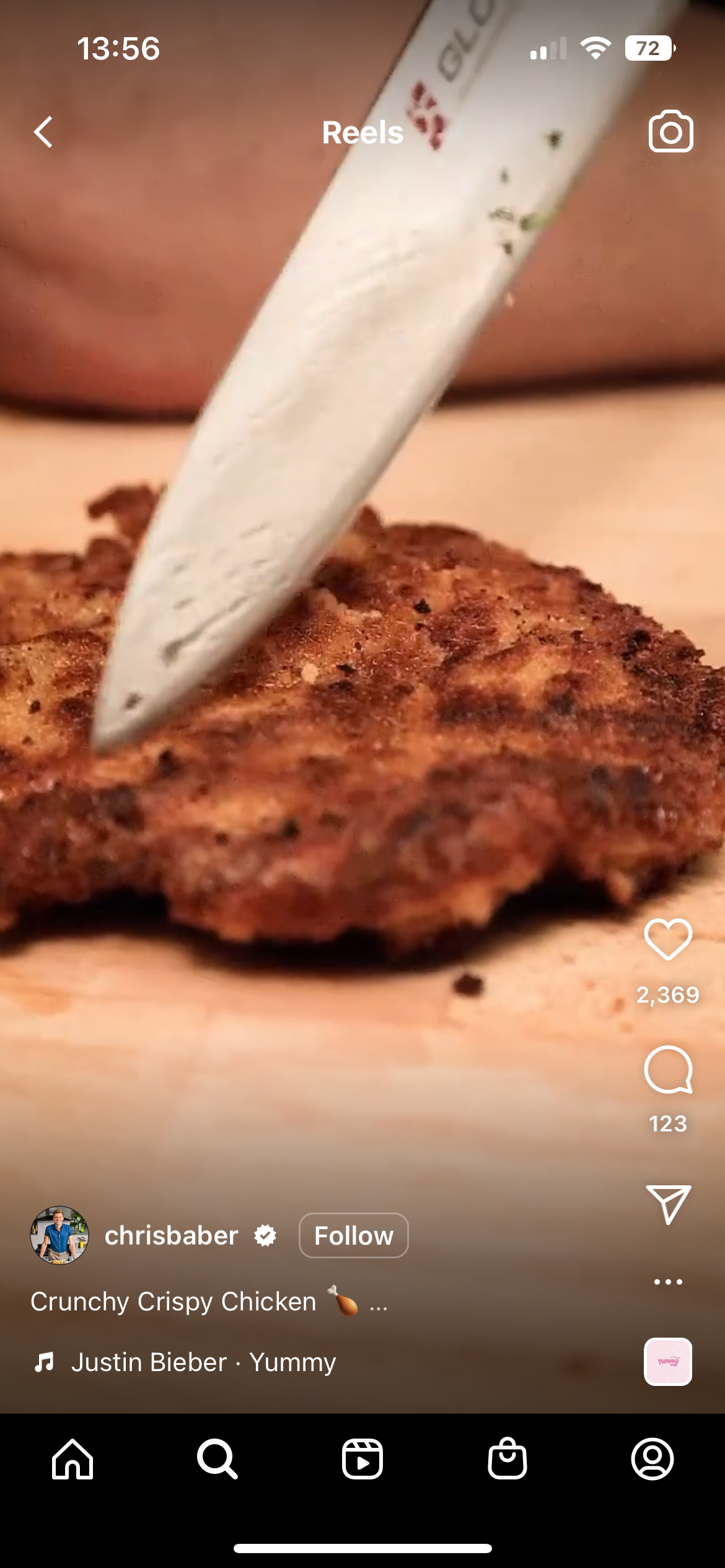The height and width of the screenshot is (1568, 725).
Task: Follow chrisbaber
Action: [353, 1235]
